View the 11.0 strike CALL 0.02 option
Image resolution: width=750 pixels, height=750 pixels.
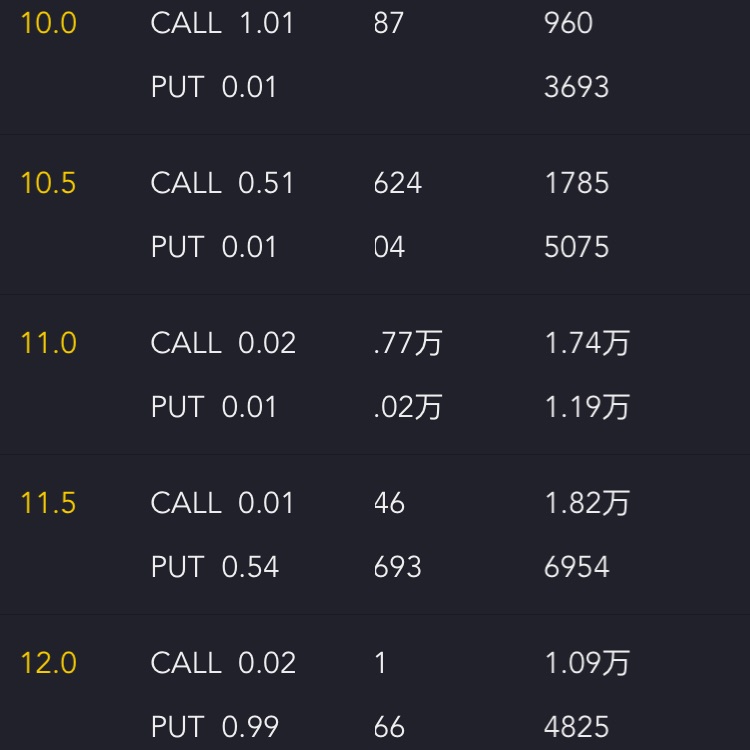[222, 343]
